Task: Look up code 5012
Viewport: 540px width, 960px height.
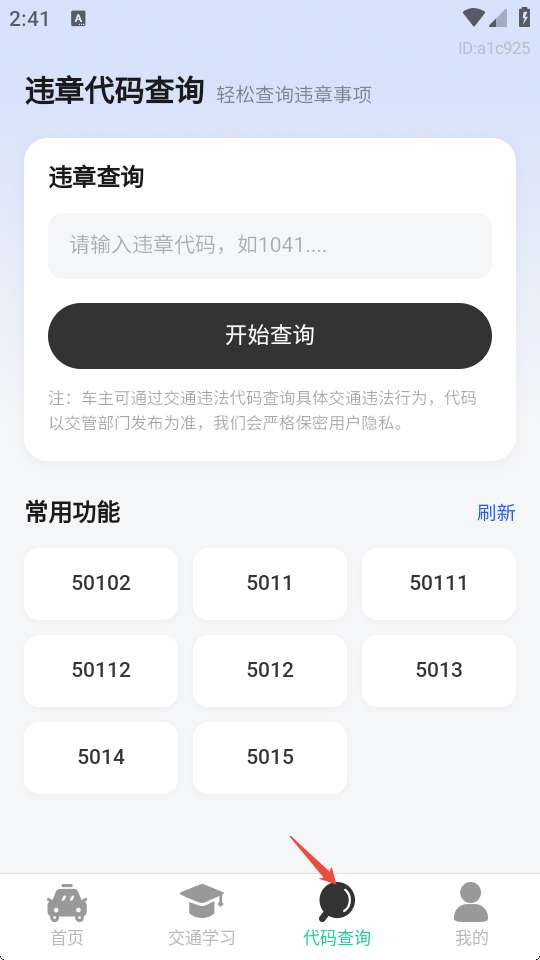Action: tap(270, 670)
